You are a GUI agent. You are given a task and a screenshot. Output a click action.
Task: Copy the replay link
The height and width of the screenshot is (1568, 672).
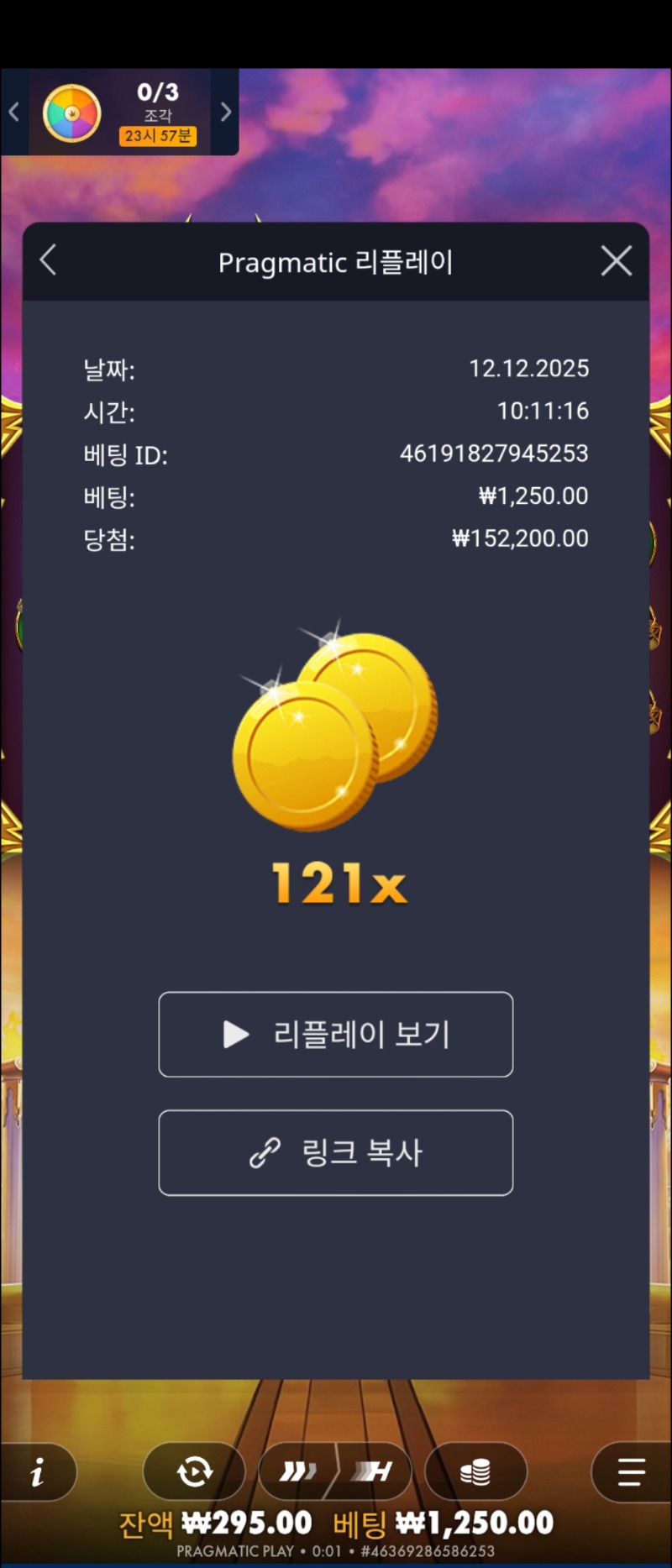[335, 1152]
